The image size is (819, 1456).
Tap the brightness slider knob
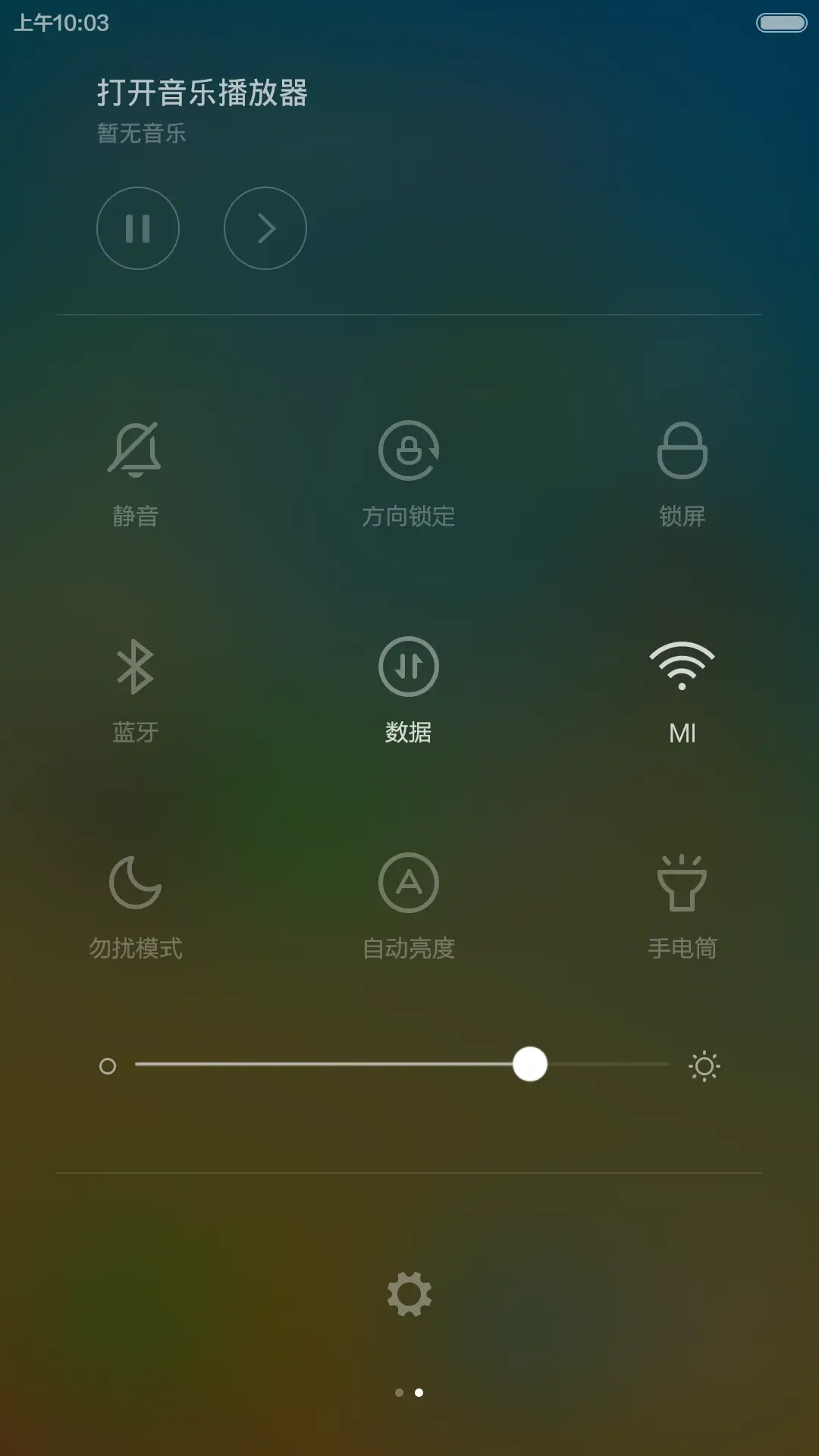pos(531,1065)
